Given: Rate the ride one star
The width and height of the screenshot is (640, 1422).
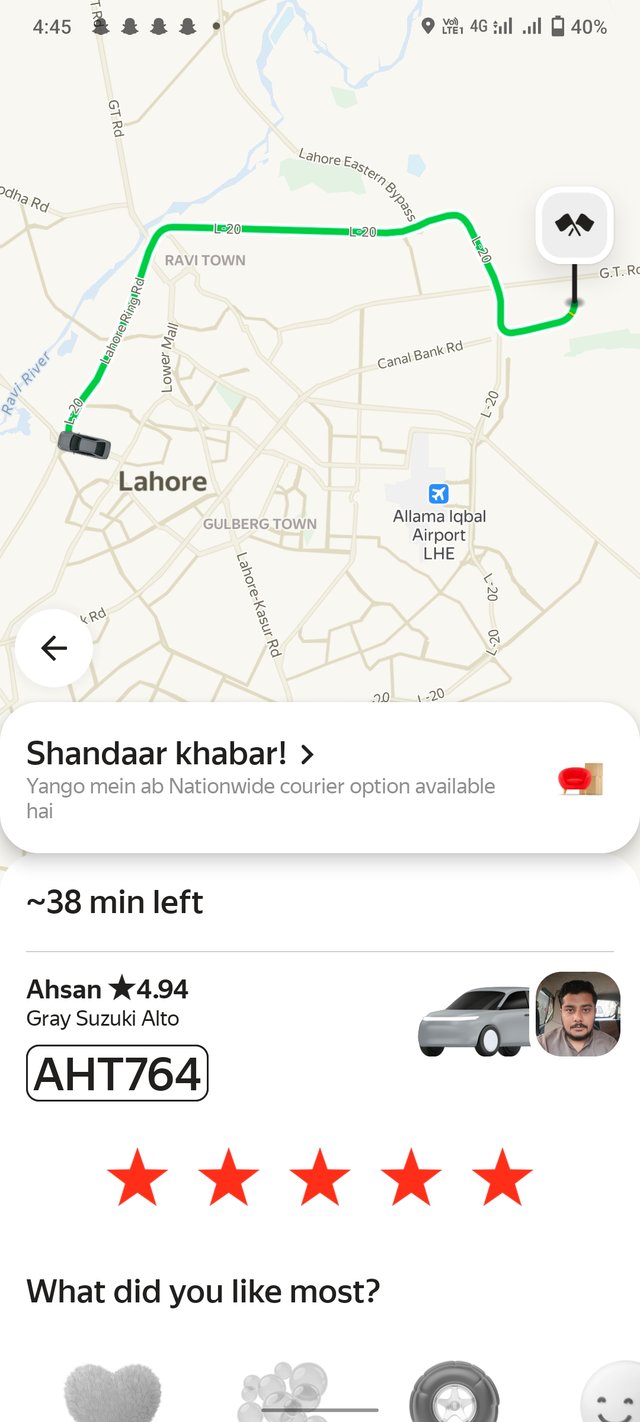Looking at the screenshot, I should point(137,1178).
